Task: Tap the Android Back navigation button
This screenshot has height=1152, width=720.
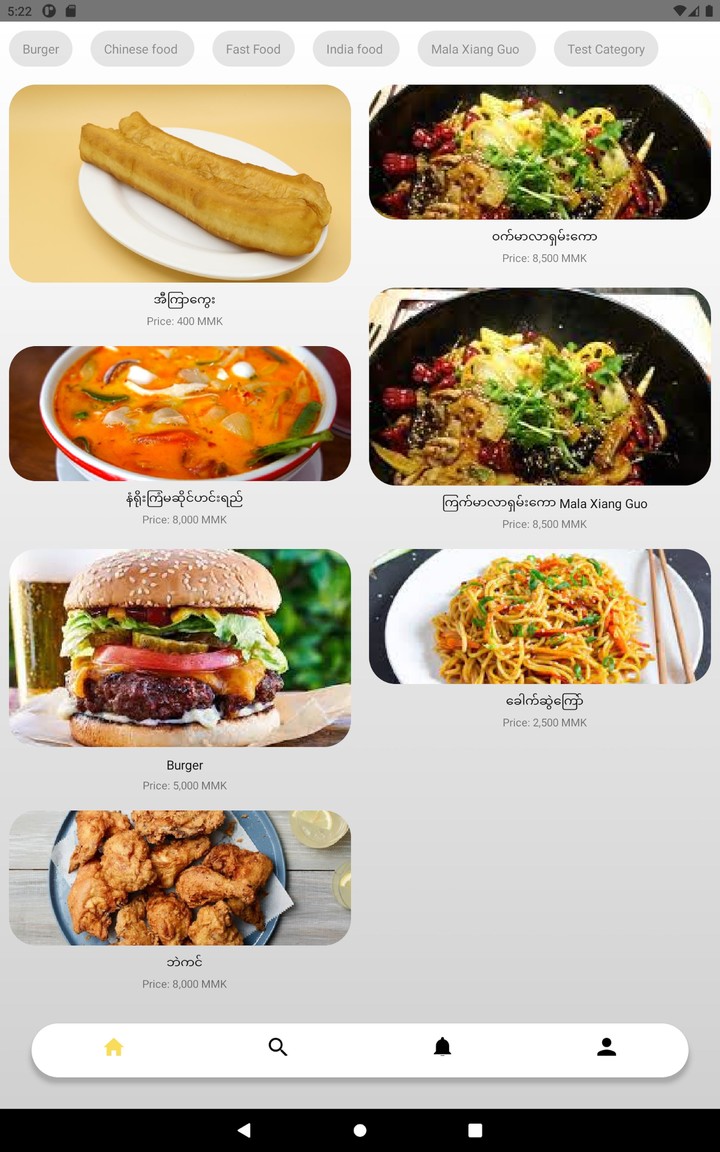Action: tap(243, 1130)
